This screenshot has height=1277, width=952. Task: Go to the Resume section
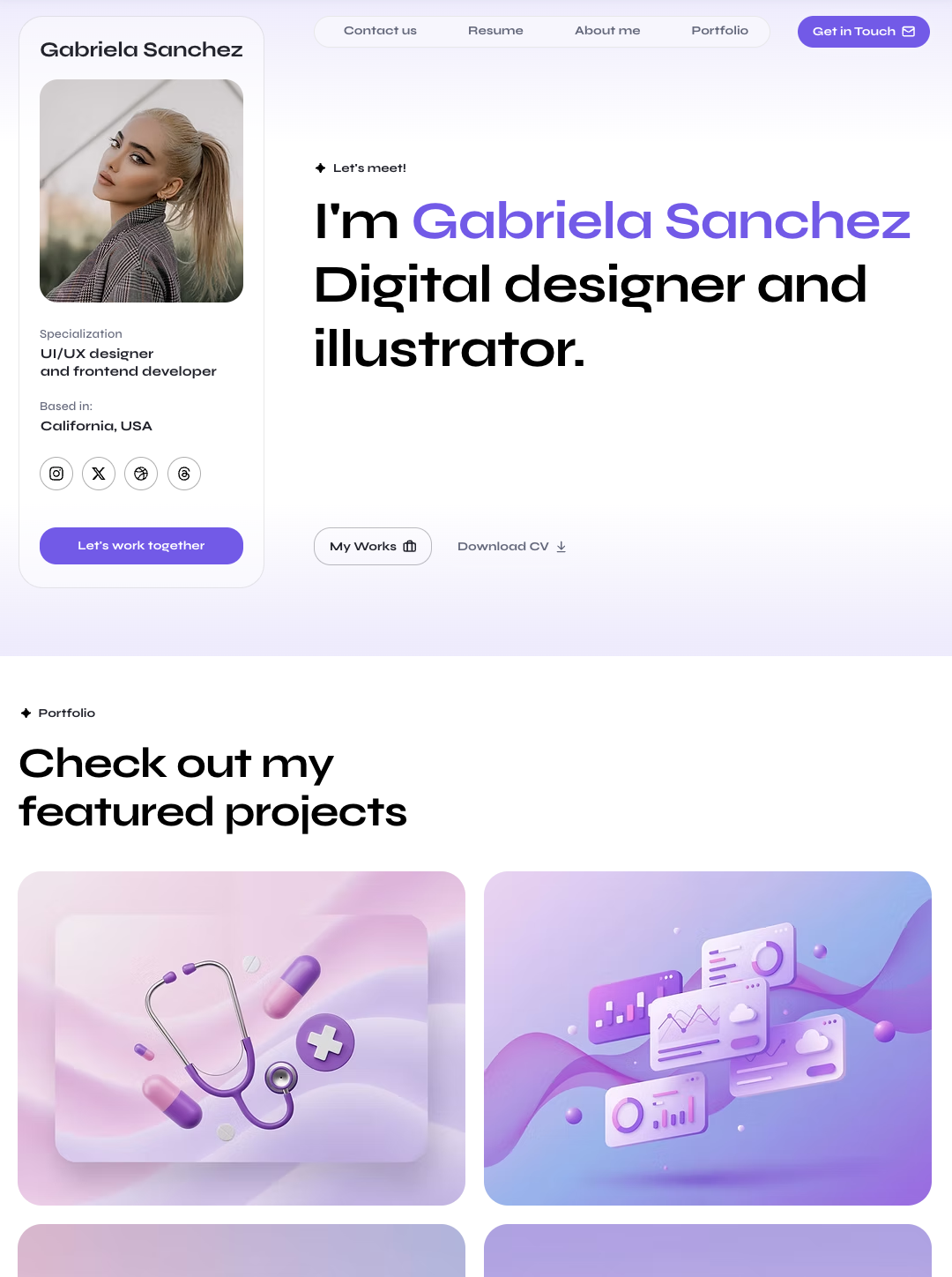coord(495,31)
